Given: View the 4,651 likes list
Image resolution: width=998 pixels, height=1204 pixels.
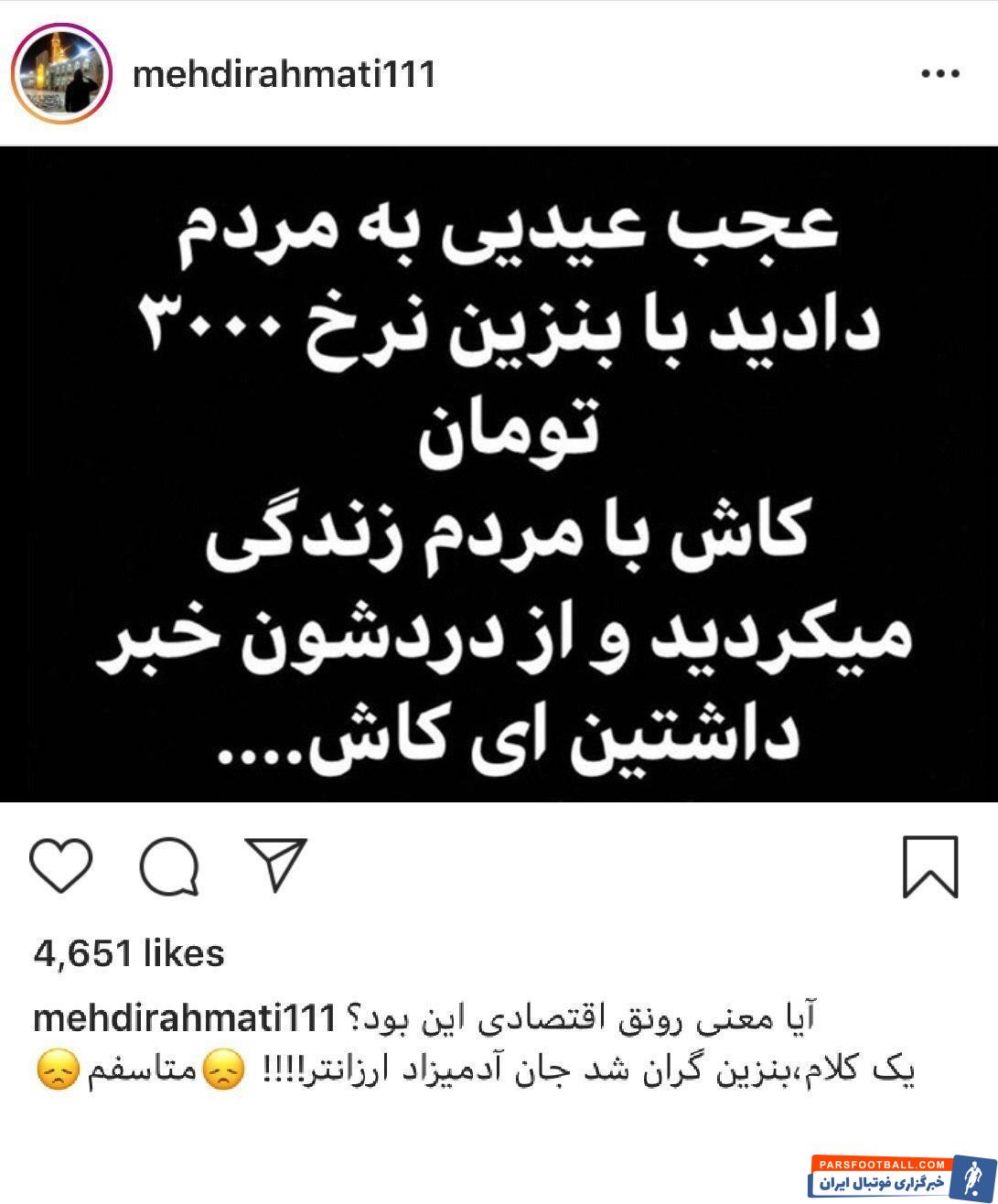Looking at the screenshot, I should click(129, 954).
